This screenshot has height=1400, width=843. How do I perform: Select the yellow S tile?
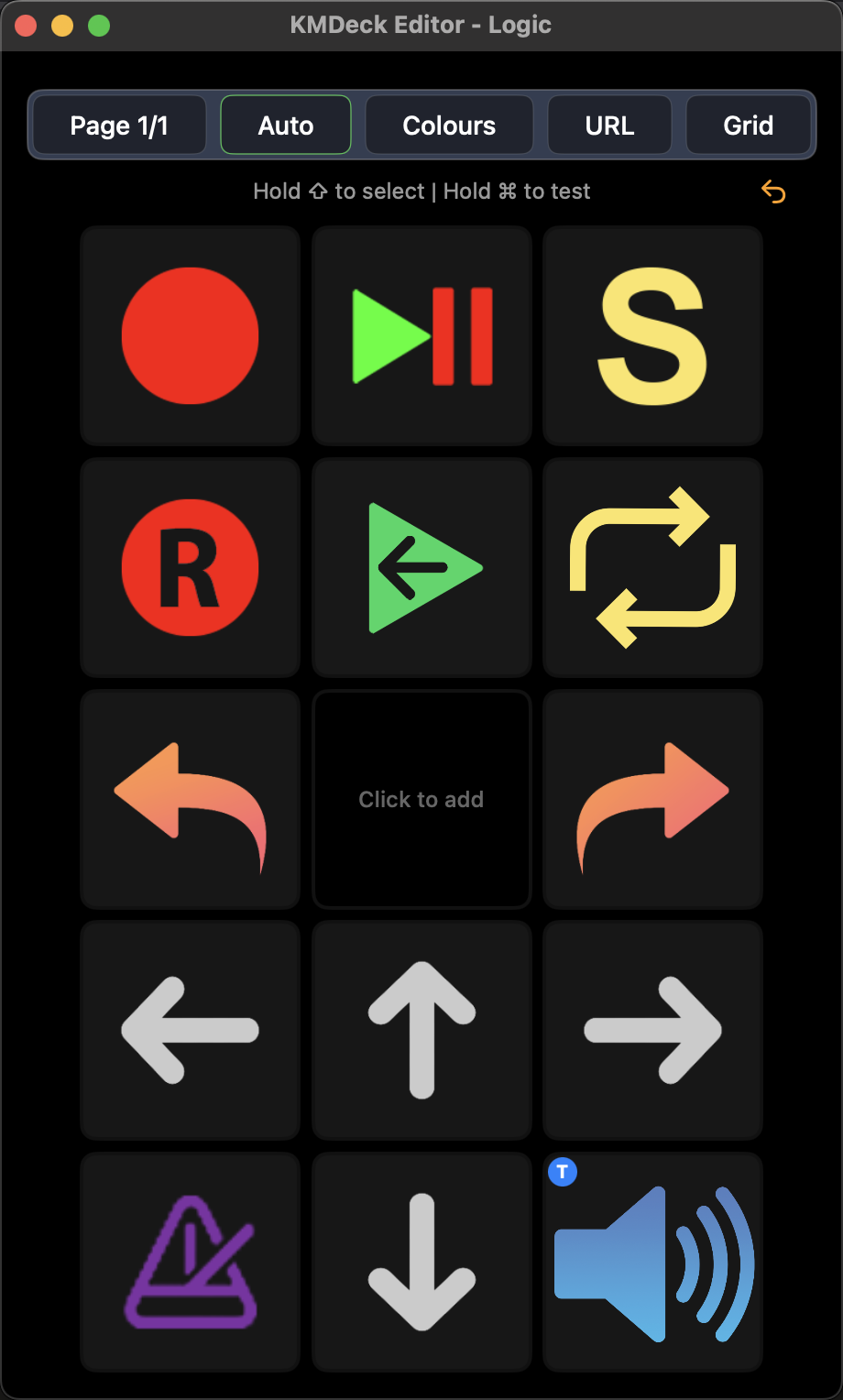point(652,336)
